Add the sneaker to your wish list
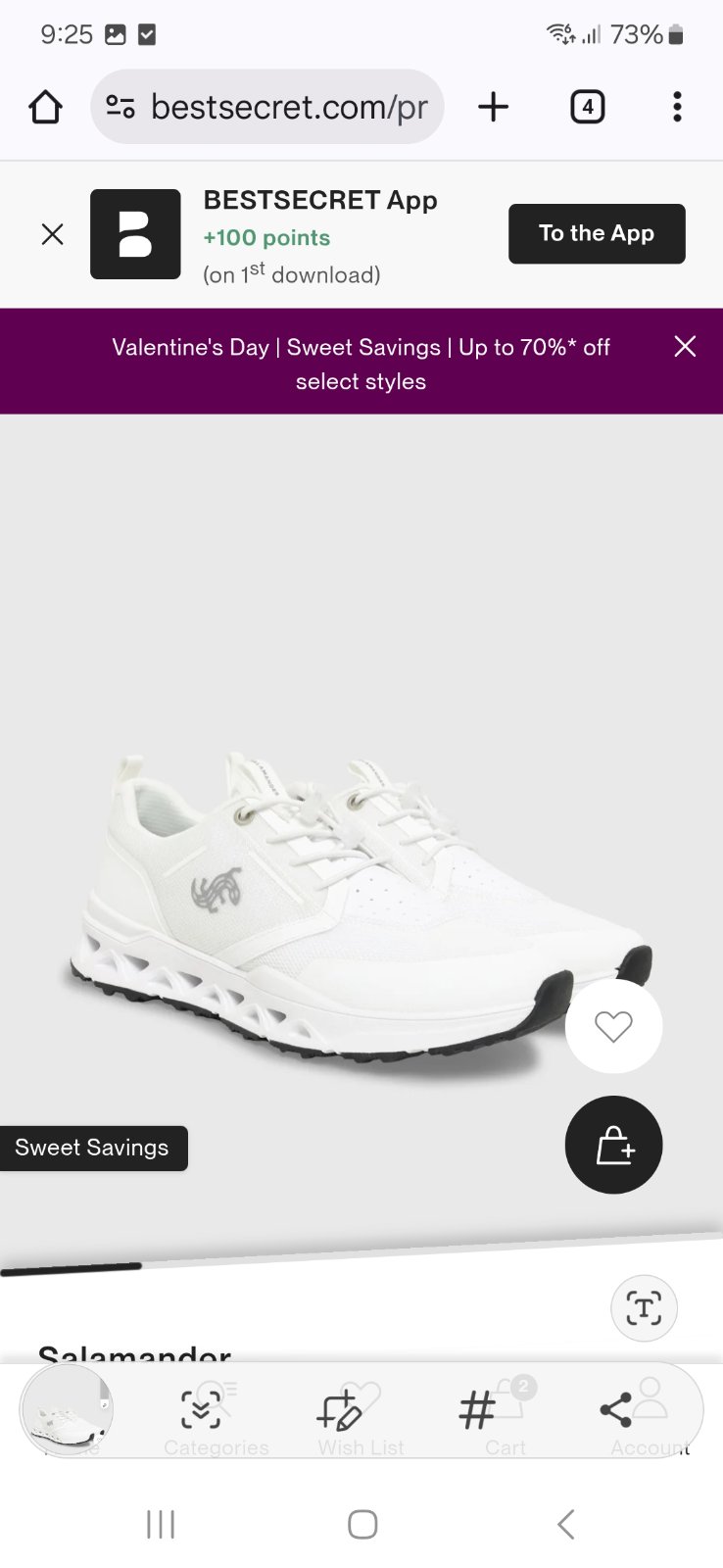 (613, 1026)
